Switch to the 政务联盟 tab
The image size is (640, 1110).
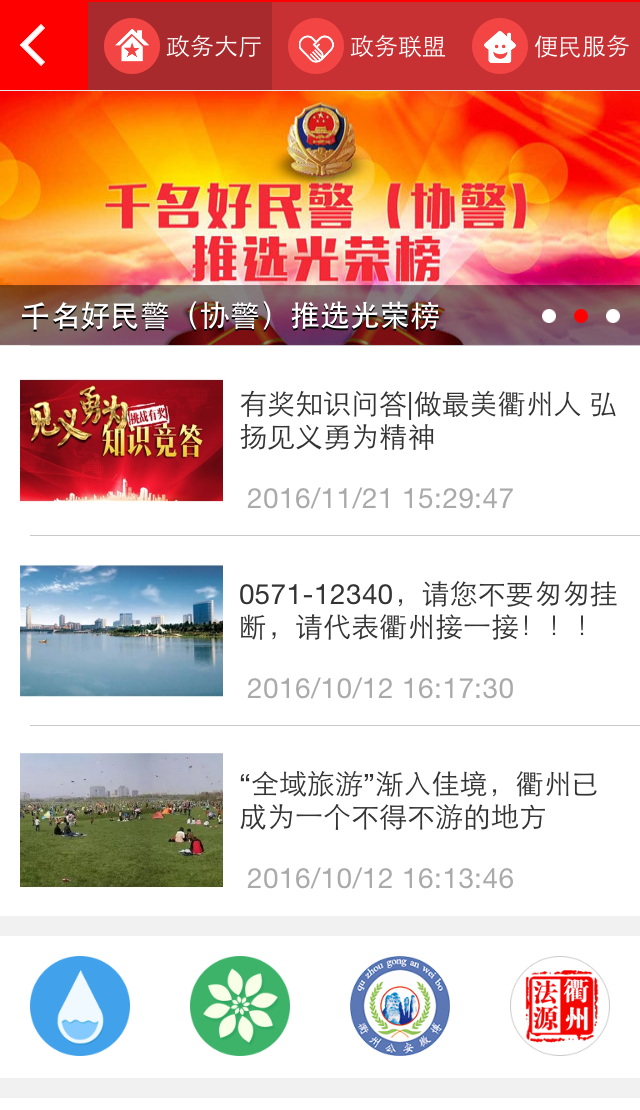pos(365,46)
